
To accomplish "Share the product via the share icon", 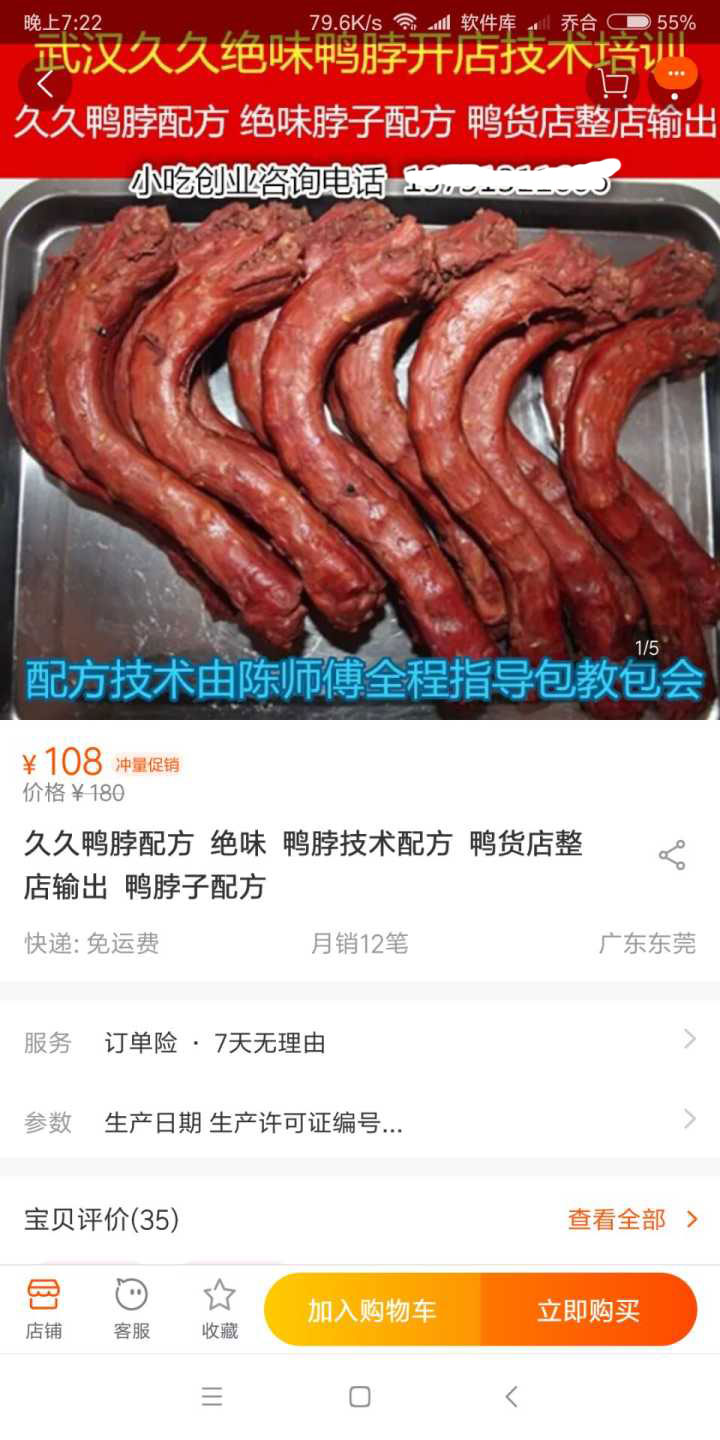I will point(671,855).
